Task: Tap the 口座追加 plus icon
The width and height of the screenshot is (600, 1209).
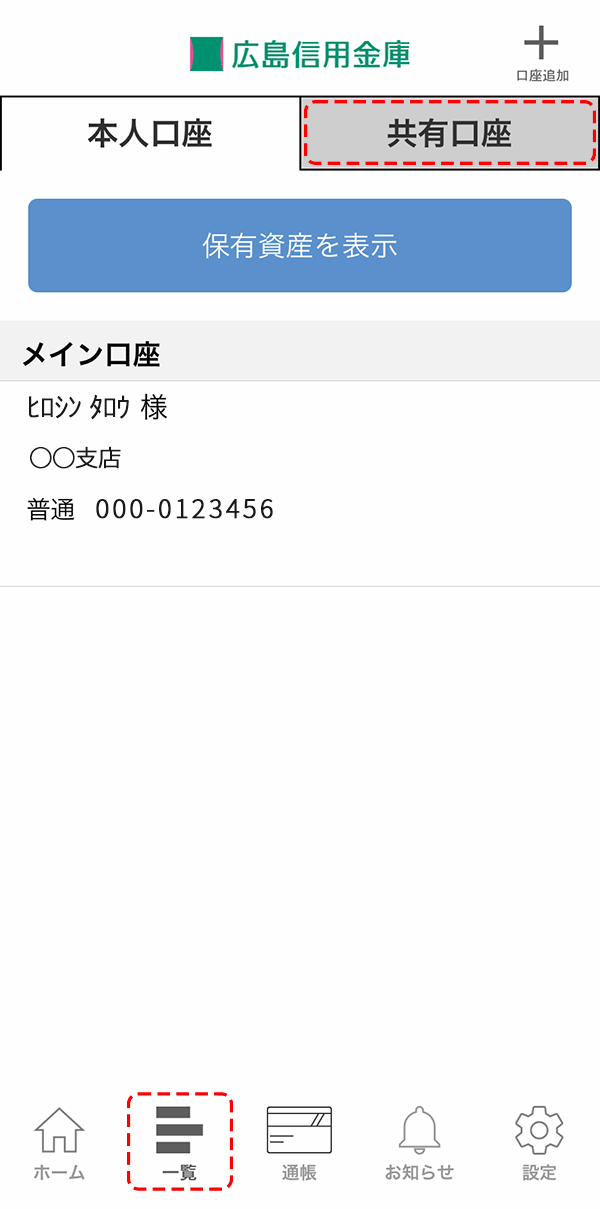Action: click(541, 46)
